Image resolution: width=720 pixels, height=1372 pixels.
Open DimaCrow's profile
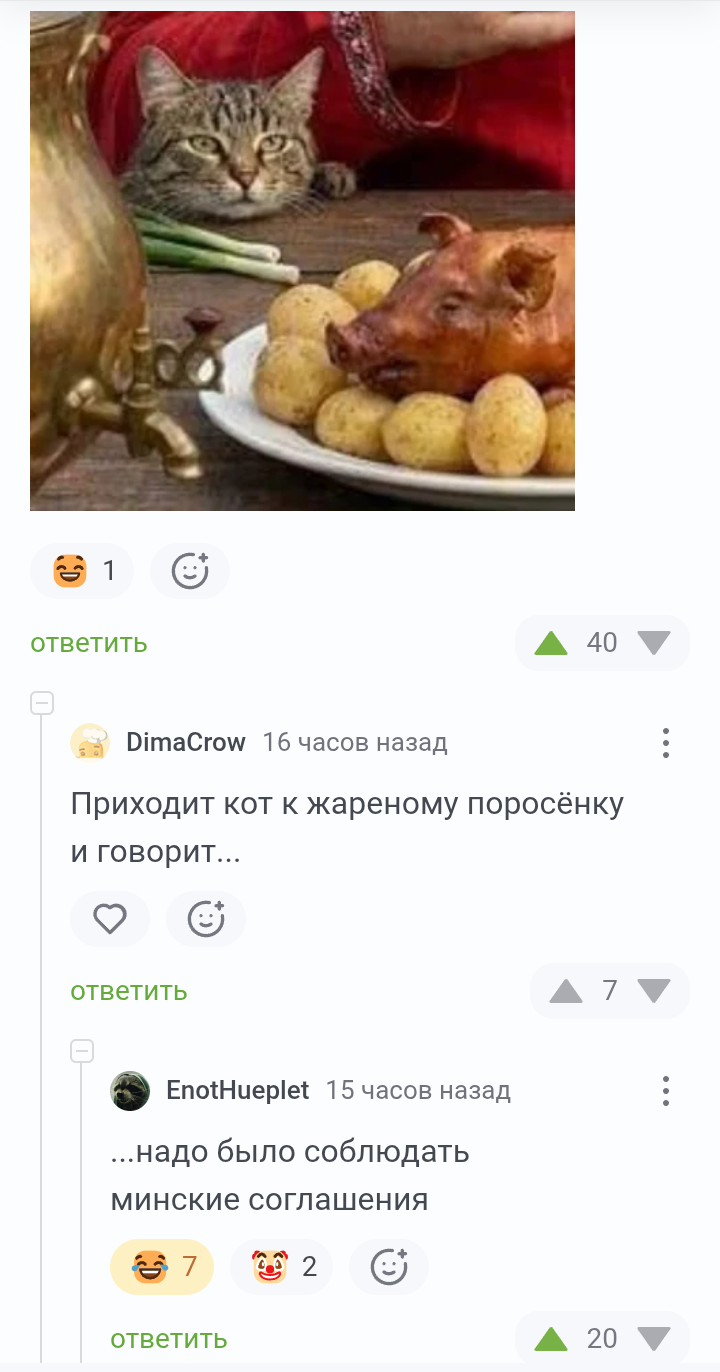tap(185, 742)
